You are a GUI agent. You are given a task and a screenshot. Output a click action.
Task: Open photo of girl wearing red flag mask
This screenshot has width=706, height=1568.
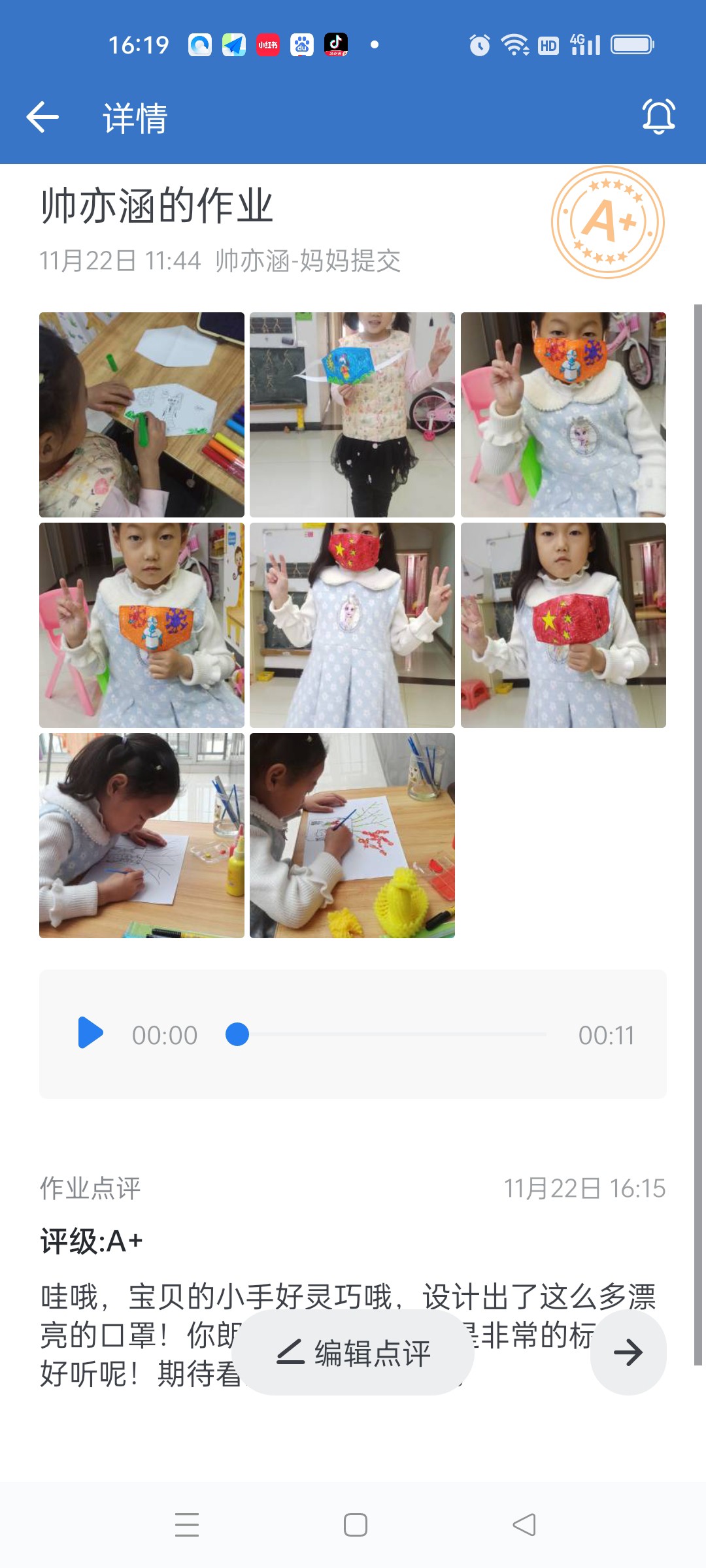pyautogui.click(x=352, y=625)
